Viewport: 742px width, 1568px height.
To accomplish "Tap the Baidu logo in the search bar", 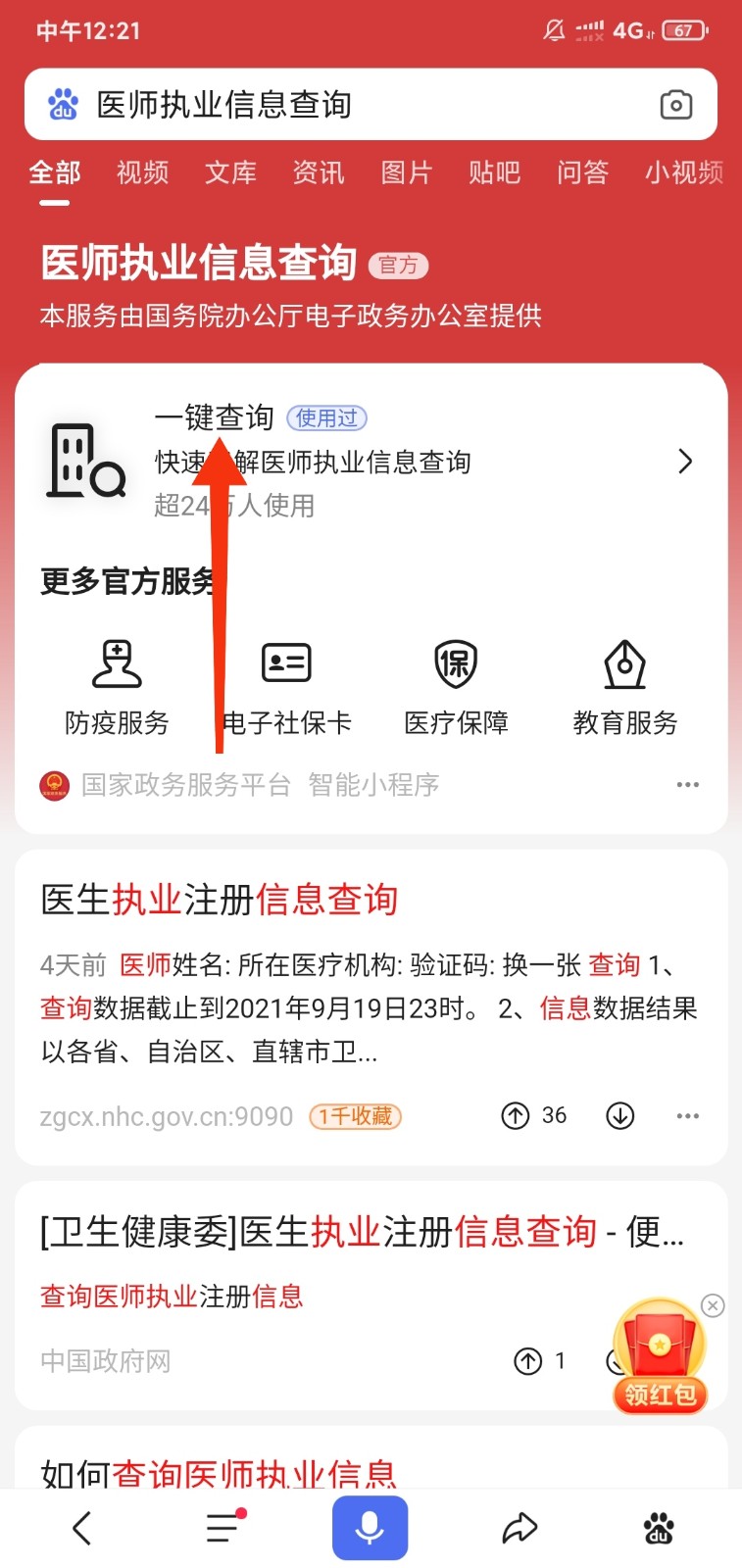I will (x=62, y=102).
